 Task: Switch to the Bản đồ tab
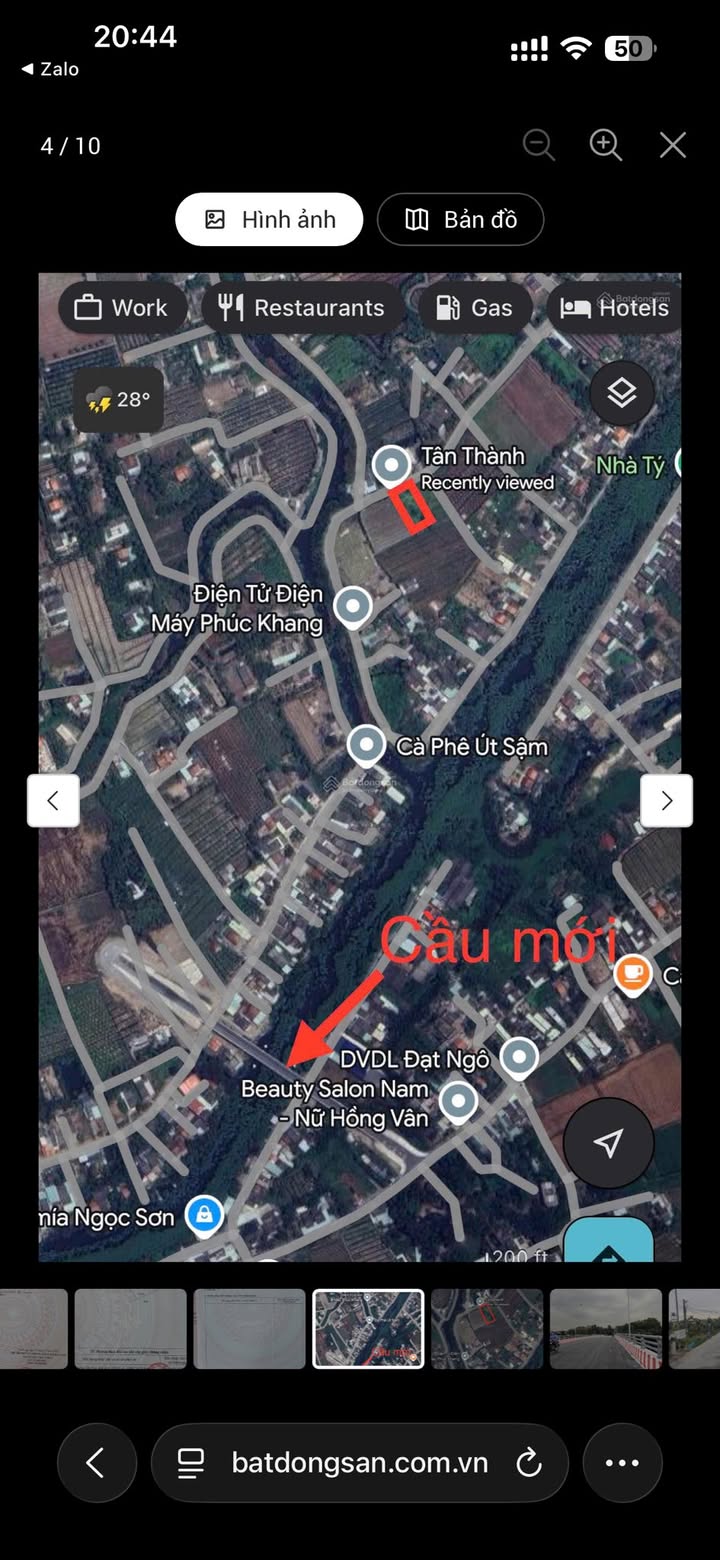tap(460, 220)
